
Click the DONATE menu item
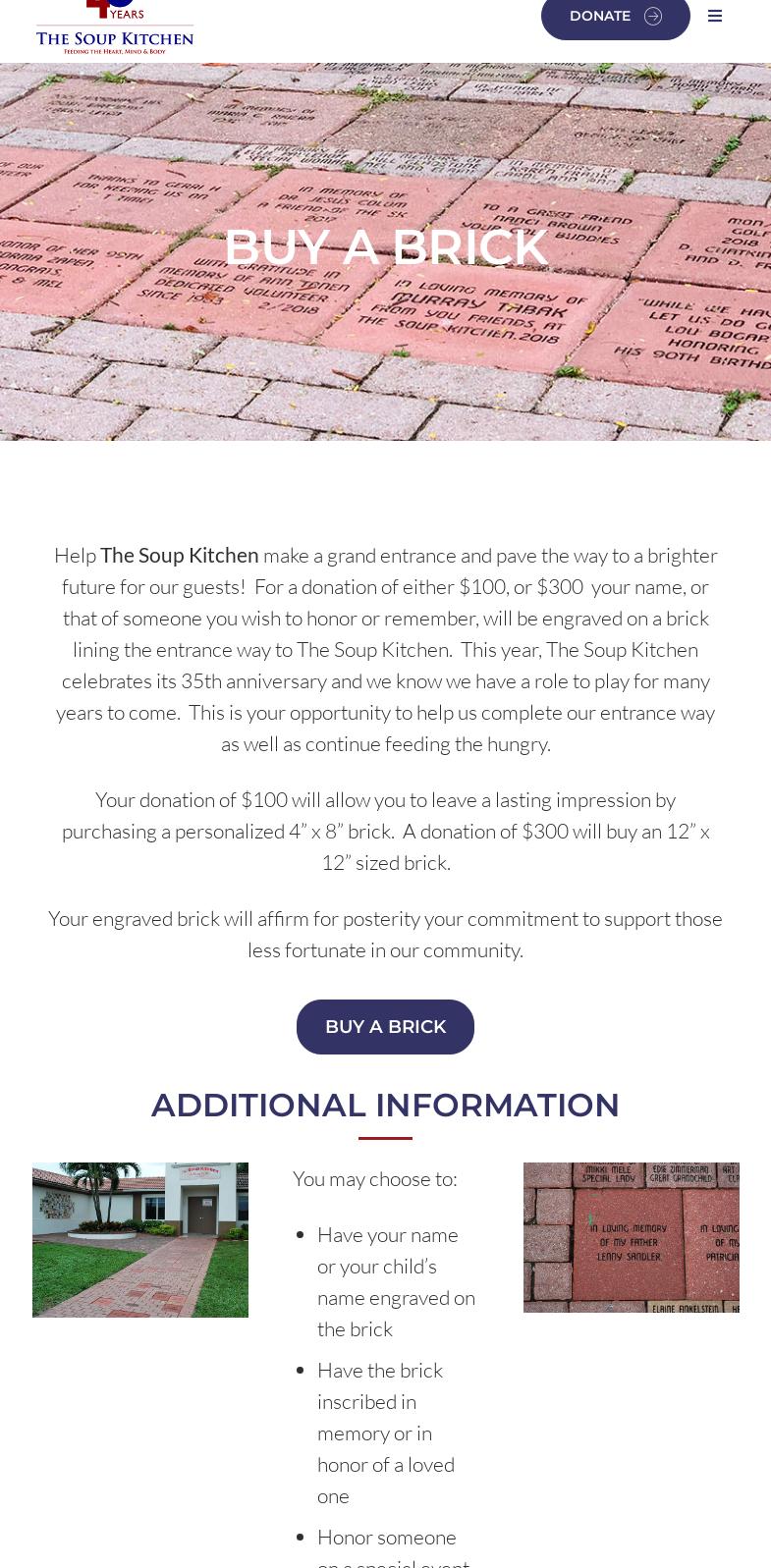click(600, 16)
